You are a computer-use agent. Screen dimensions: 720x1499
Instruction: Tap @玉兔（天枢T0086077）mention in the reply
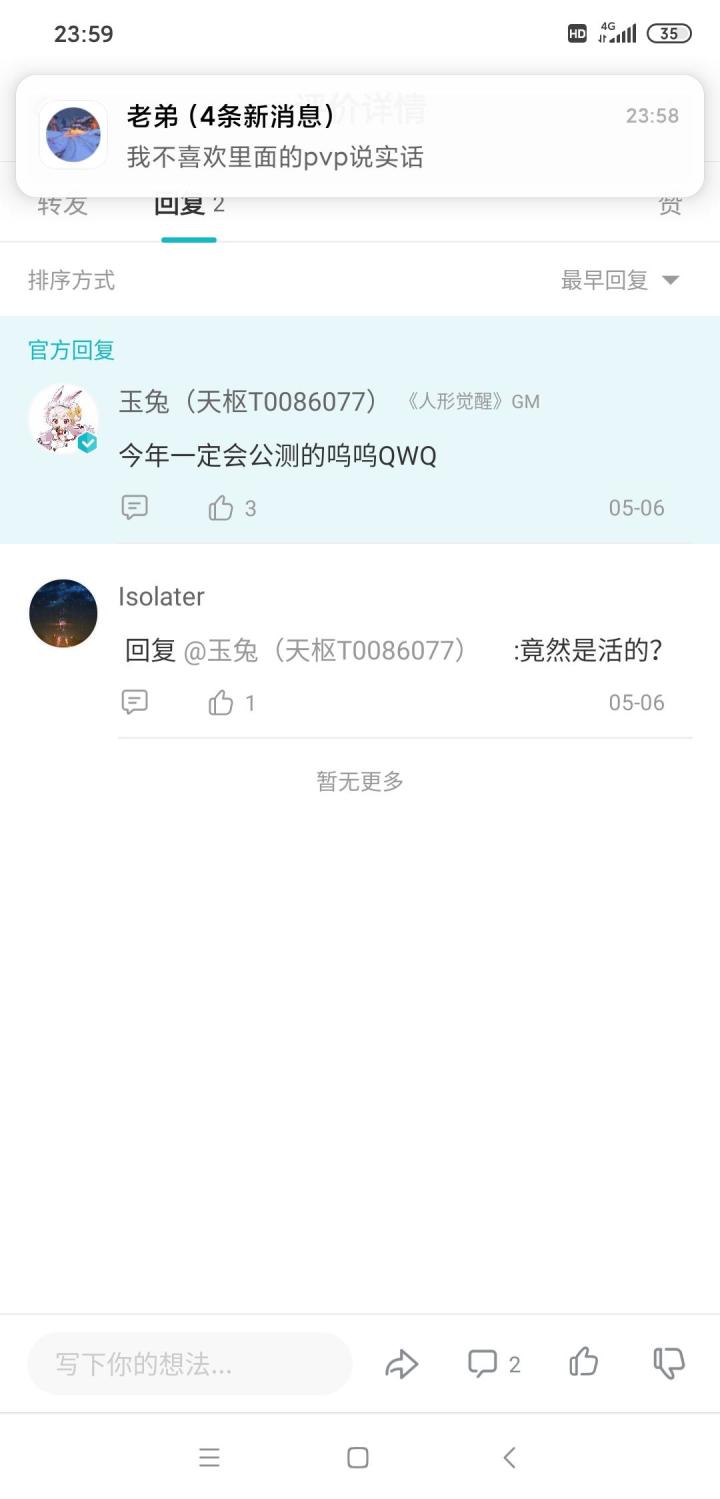[330, 650]
